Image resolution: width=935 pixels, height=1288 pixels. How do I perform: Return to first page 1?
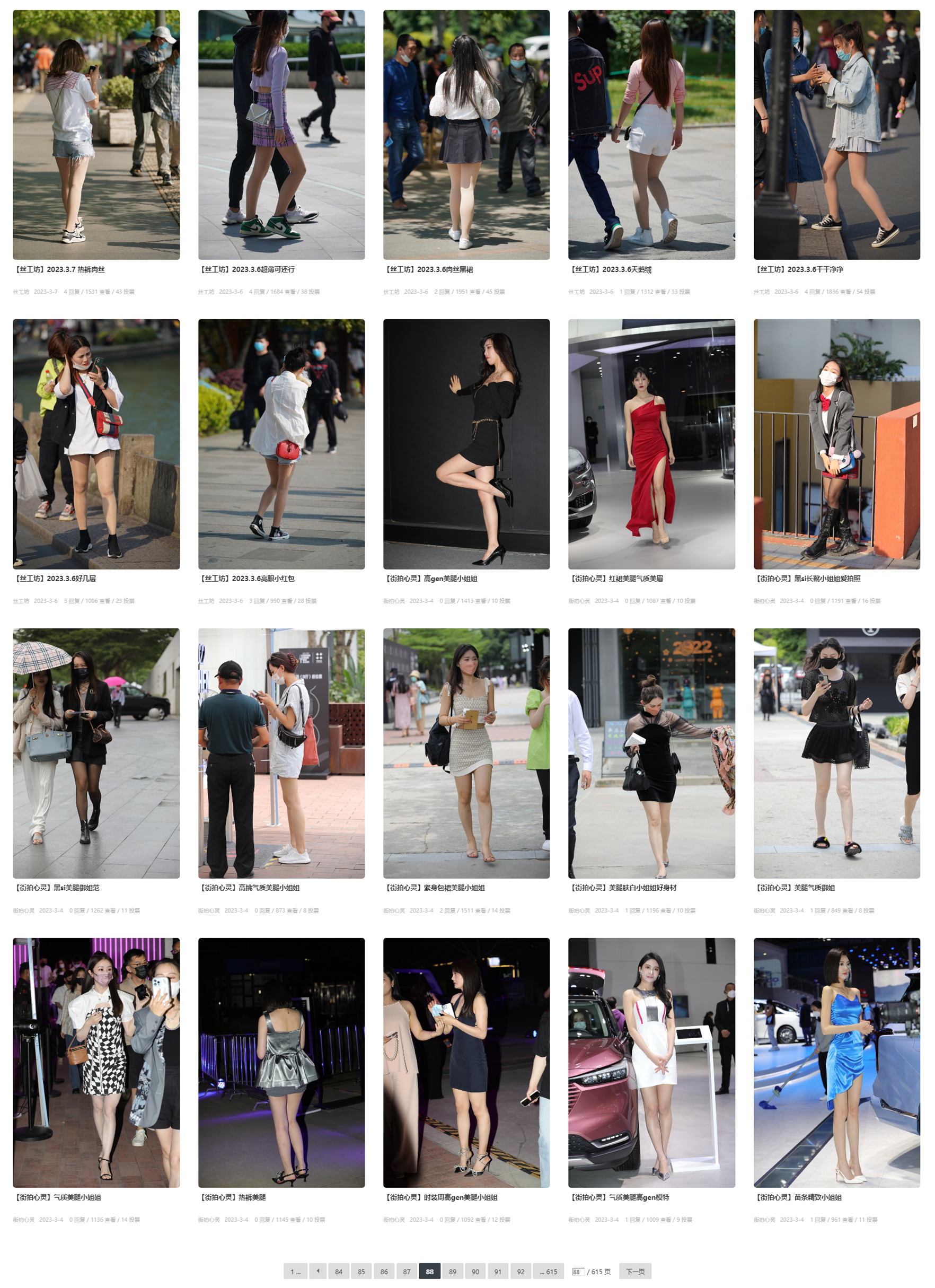pyautogui.click(x=295, y=1272)
